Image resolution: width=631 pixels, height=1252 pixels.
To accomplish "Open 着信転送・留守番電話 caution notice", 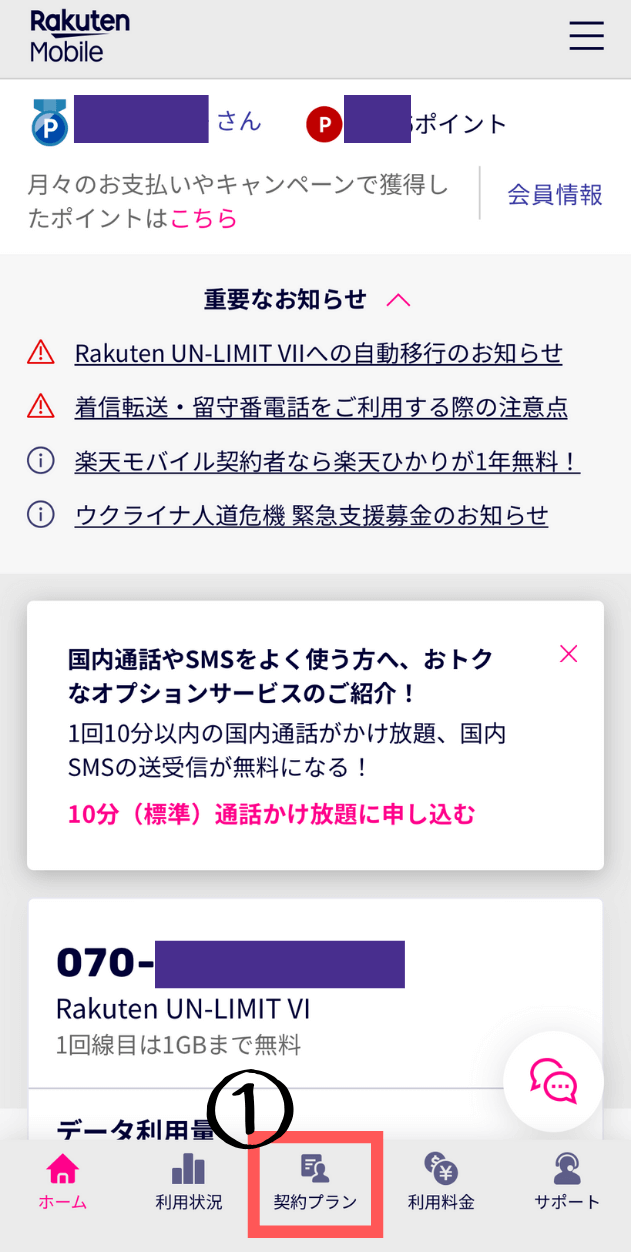I will coord(321,407).
